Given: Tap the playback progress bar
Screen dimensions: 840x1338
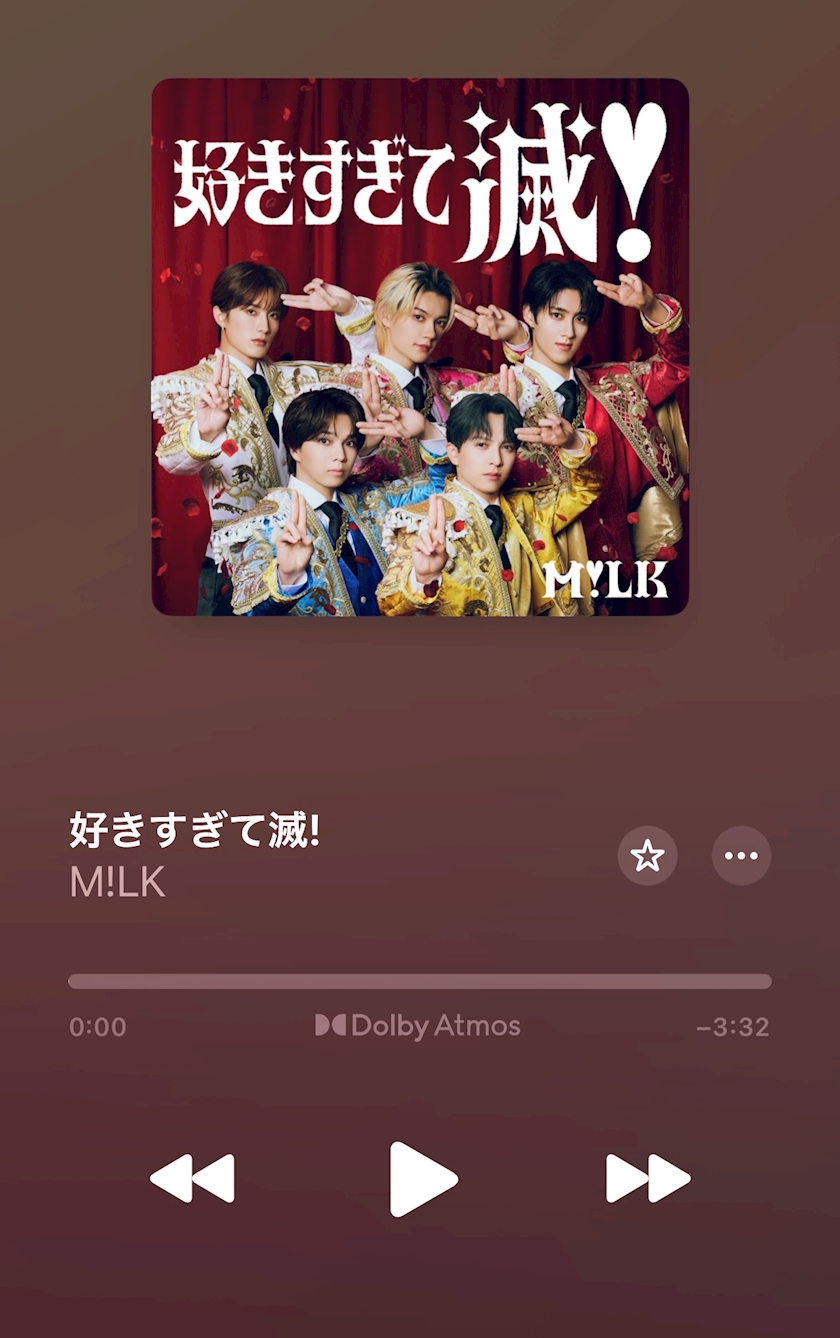Looking at the screenshot, I should 420,981.
